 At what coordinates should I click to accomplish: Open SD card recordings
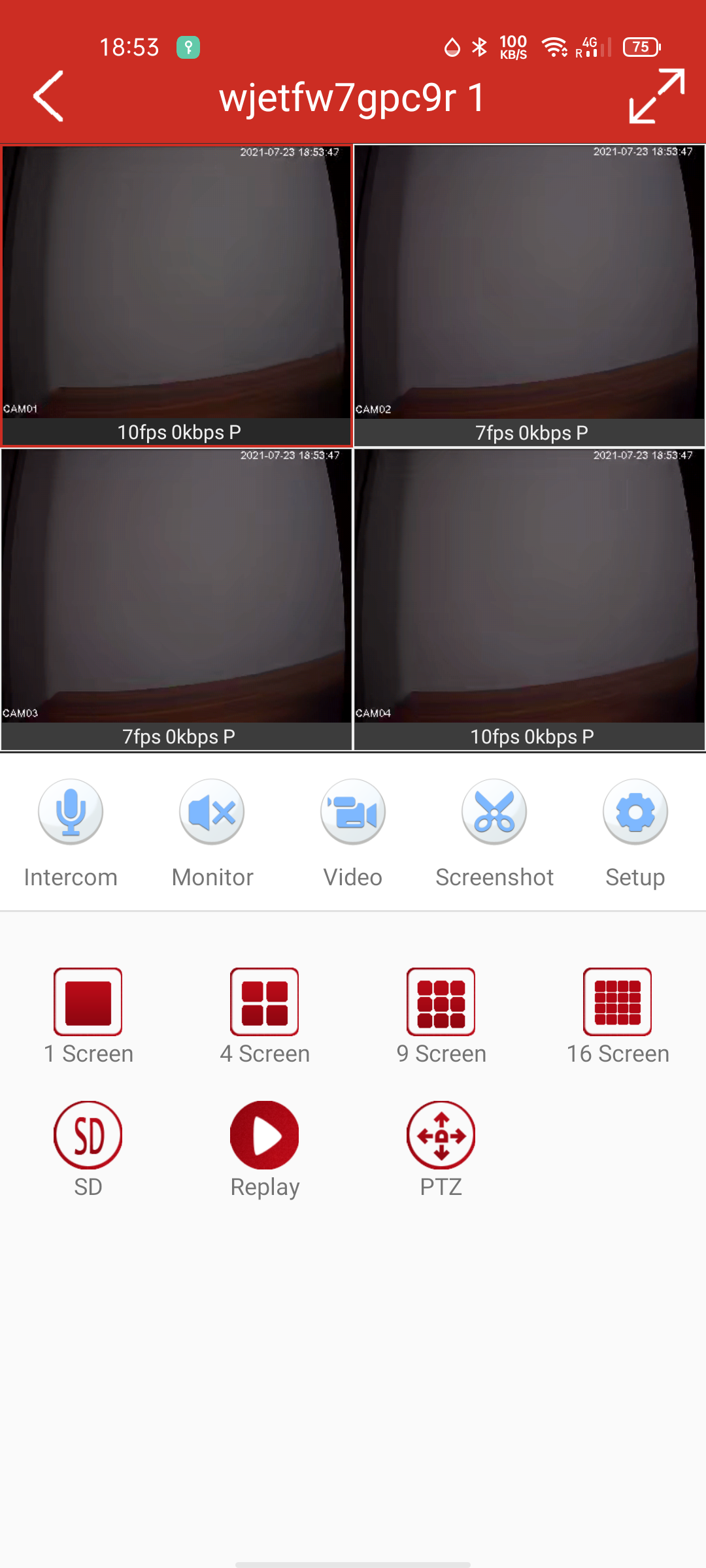pyautogui.click(x=88, y=1135)
